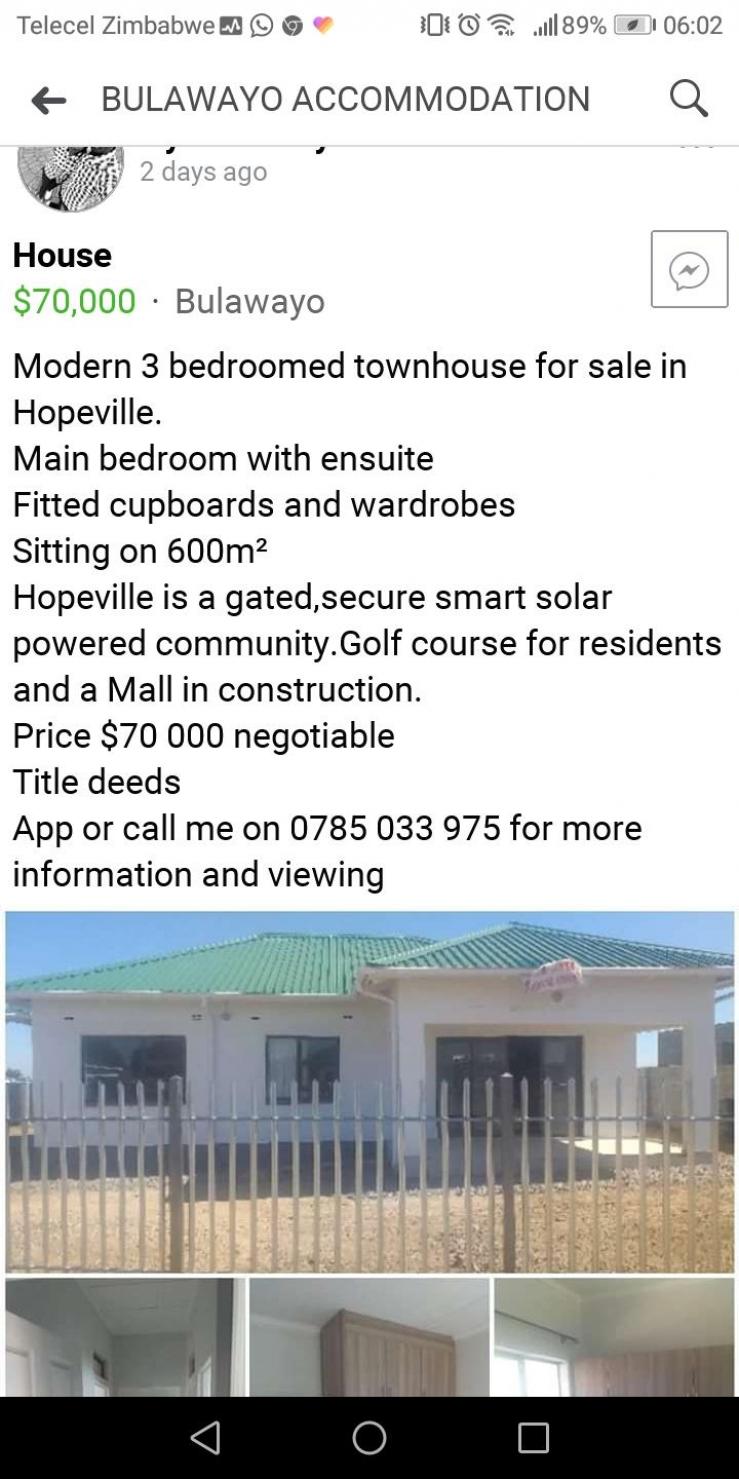View the bedroom window photo
The height and width of the screenshot is (1479, 739).
coord(614,1337)
